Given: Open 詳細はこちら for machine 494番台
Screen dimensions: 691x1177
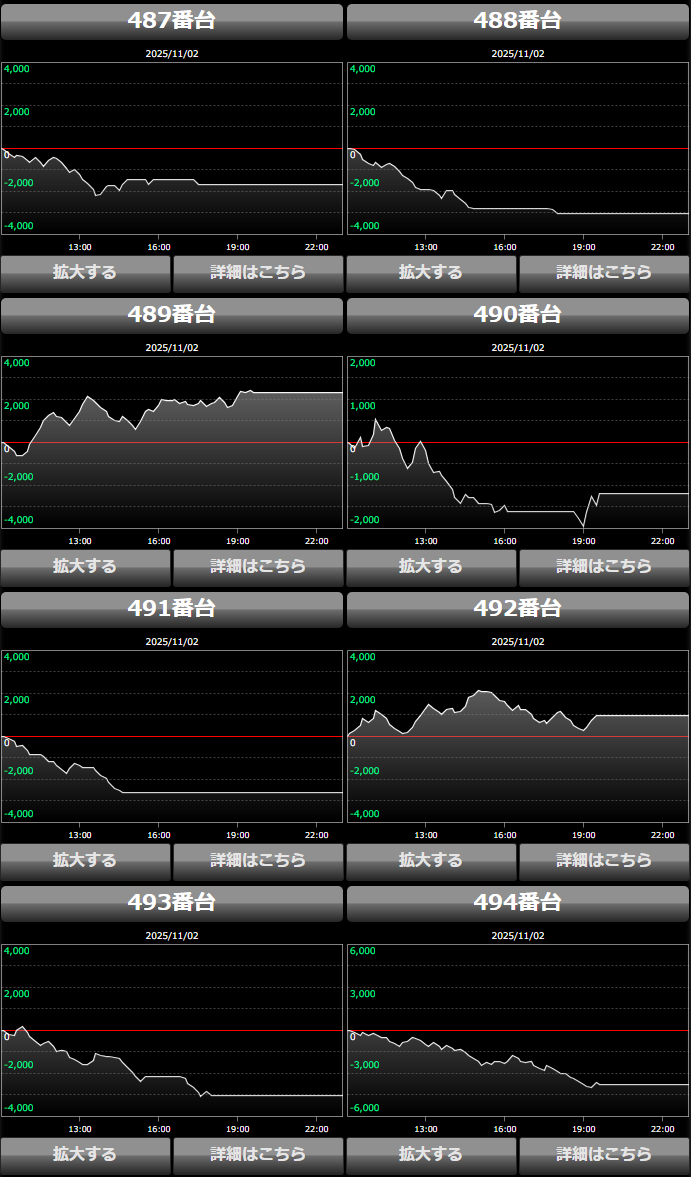Looking at the screenshot, I should pyautogui.click(x=604, y=1154).
